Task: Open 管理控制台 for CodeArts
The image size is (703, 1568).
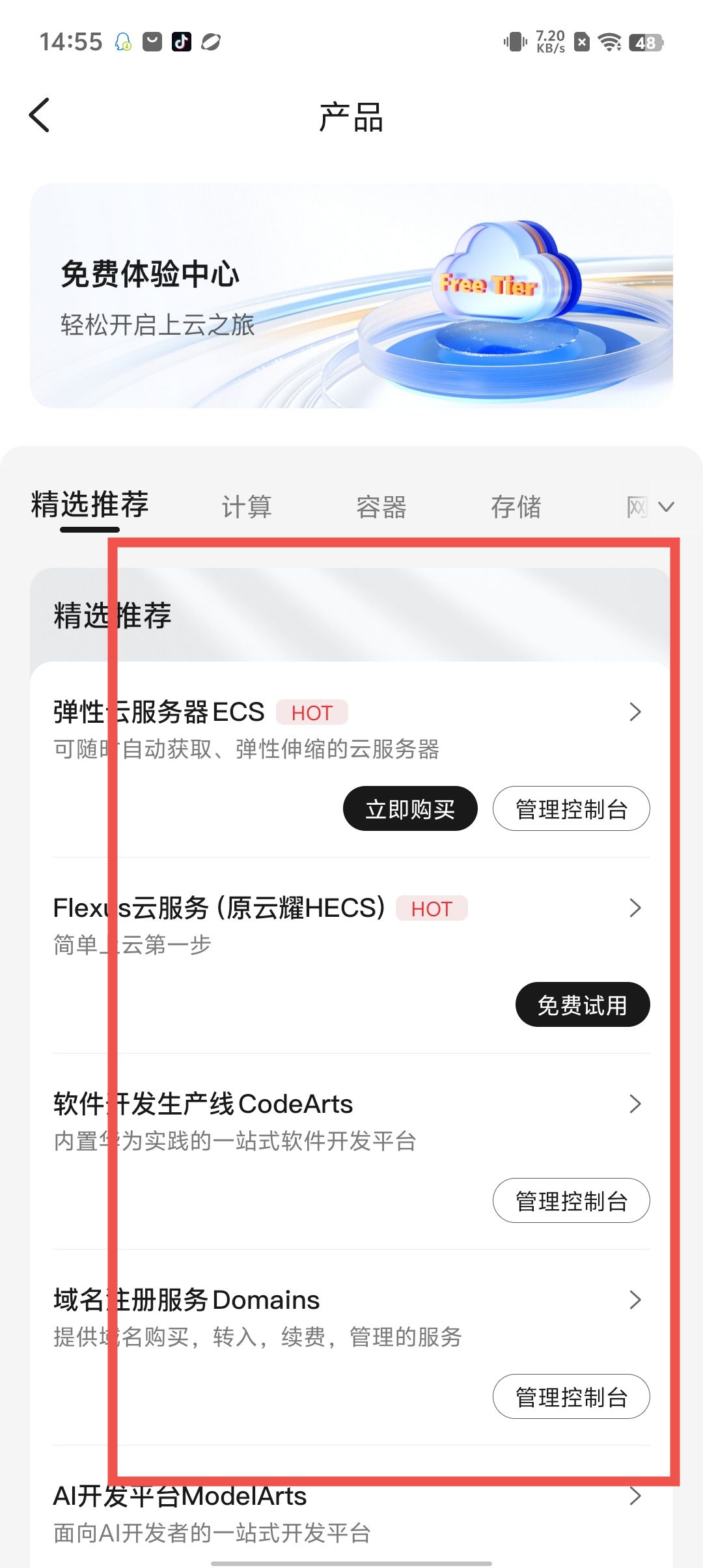Action: [571, 1201]
